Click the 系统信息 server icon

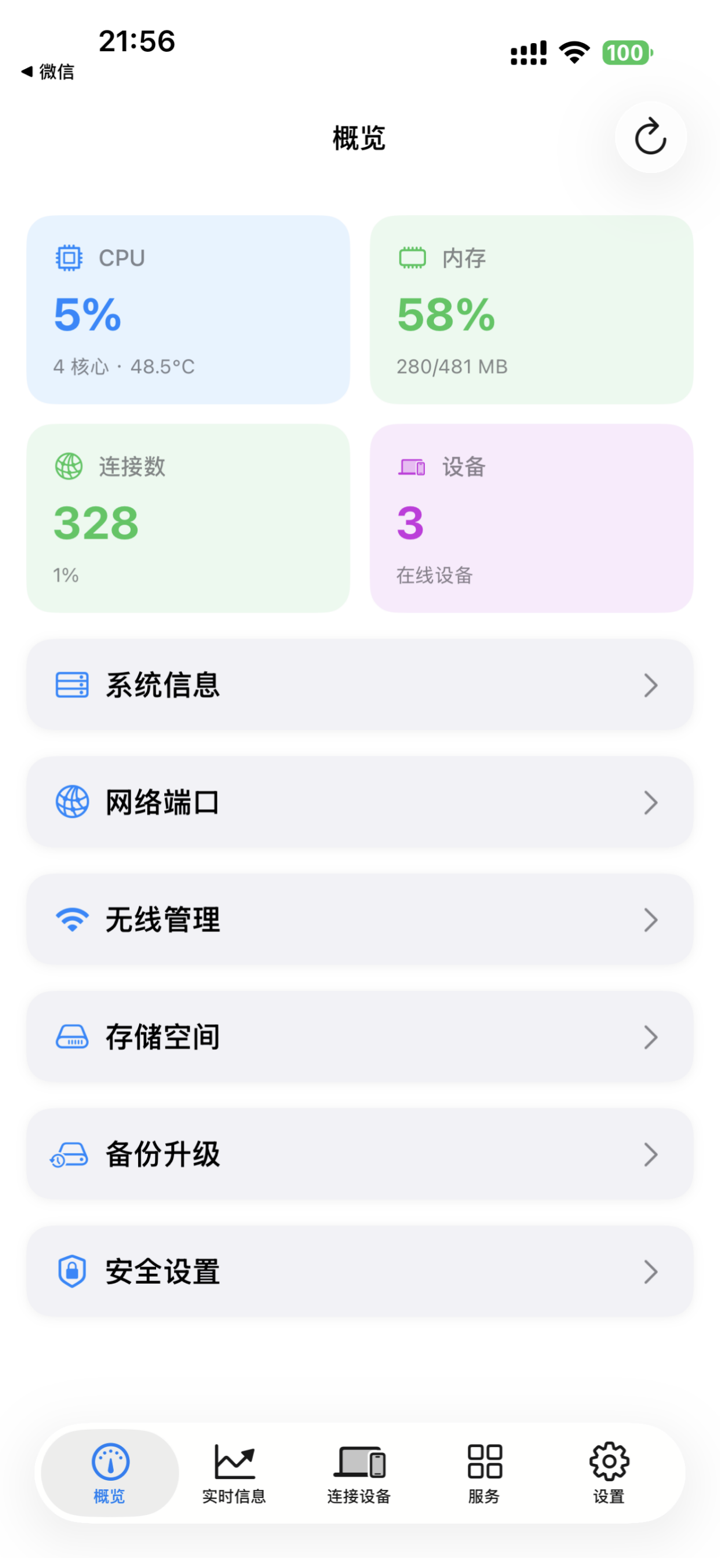point(70,684)
